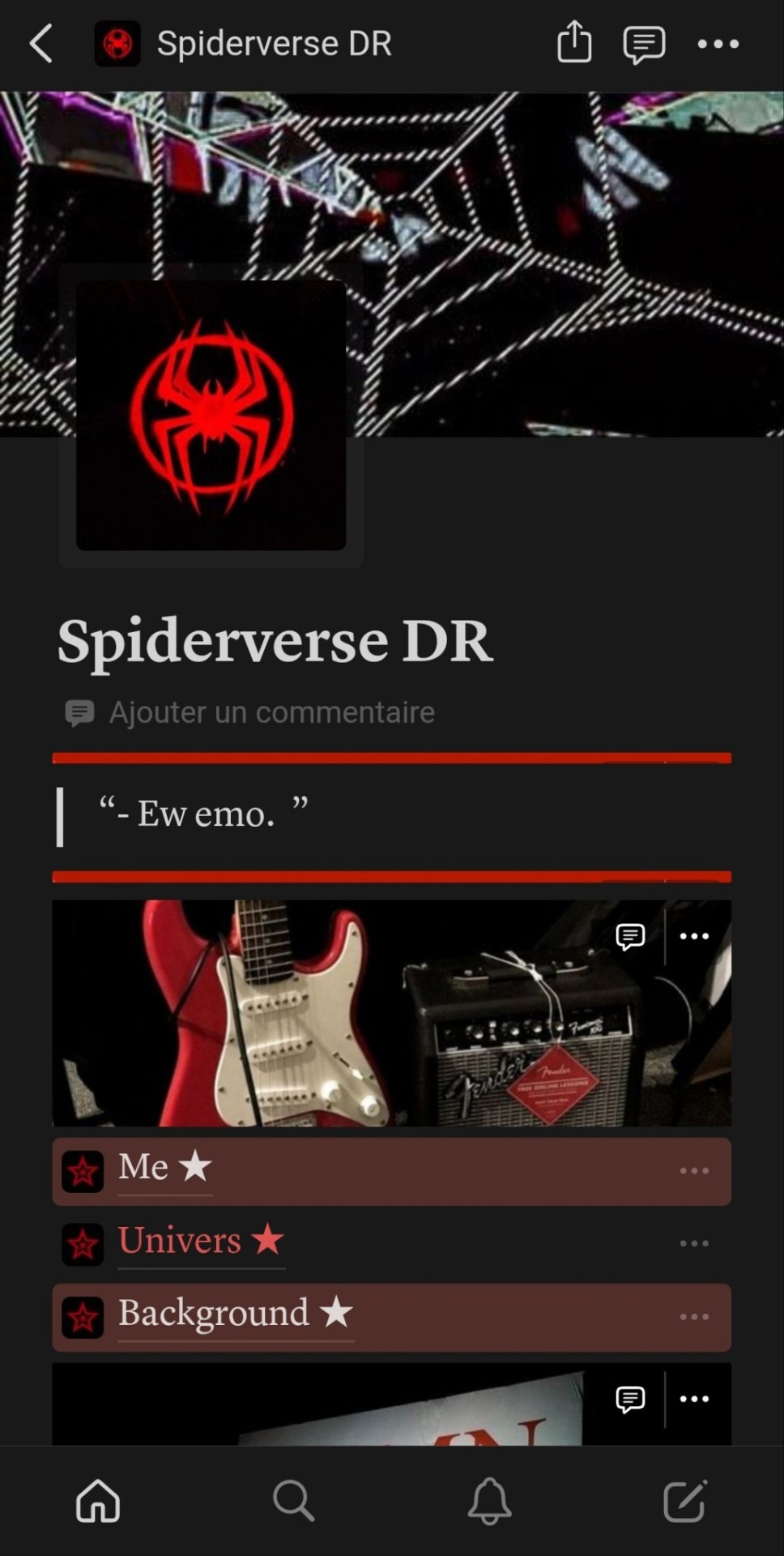This screenshot has width=784, height=1556.
Task: Switch to the Search tab
Action: pos(293,1501)
